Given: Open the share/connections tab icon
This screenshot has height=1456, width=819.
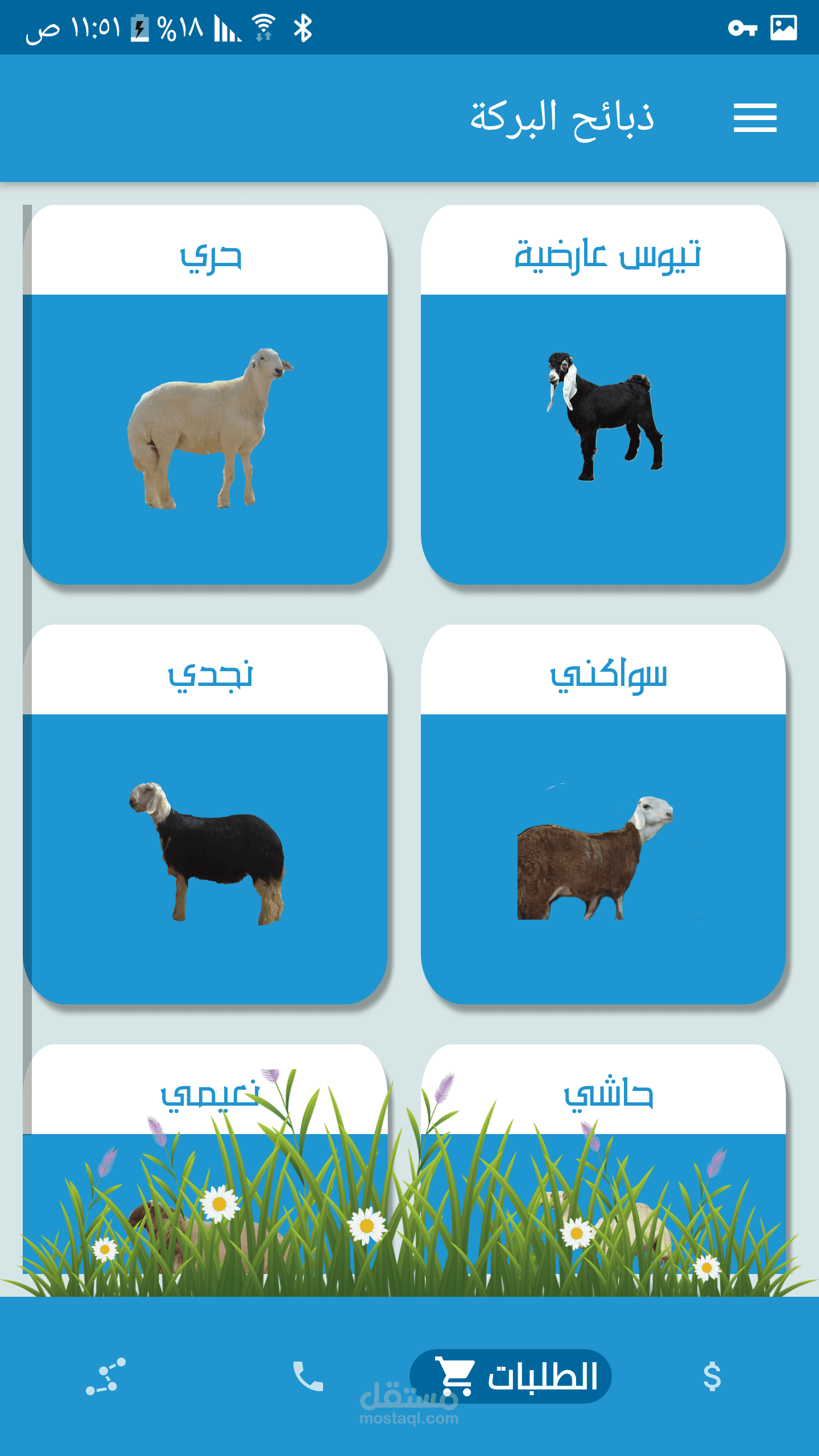Looking at the screenshot, I should 106,1376.
